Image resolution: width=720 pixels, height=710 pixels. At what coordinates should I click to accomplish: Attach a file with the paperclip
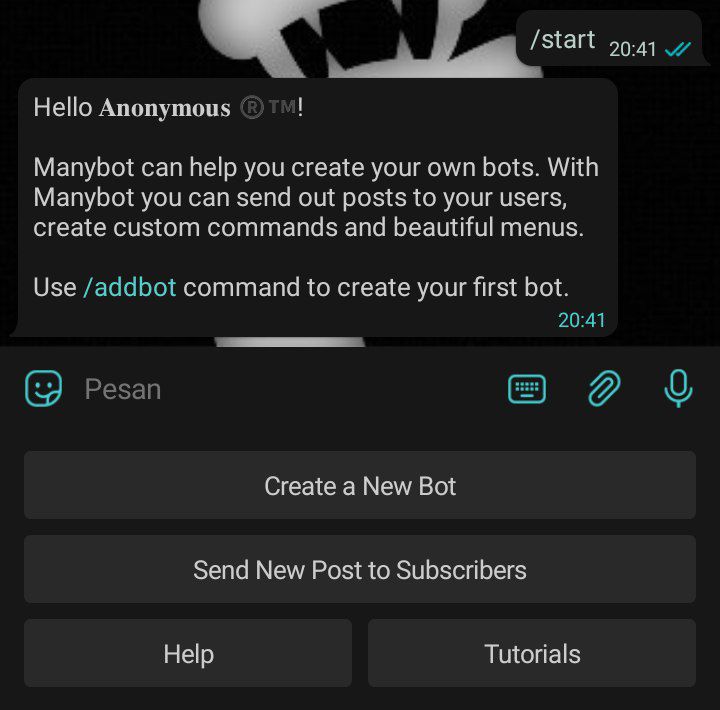[603, 388]
